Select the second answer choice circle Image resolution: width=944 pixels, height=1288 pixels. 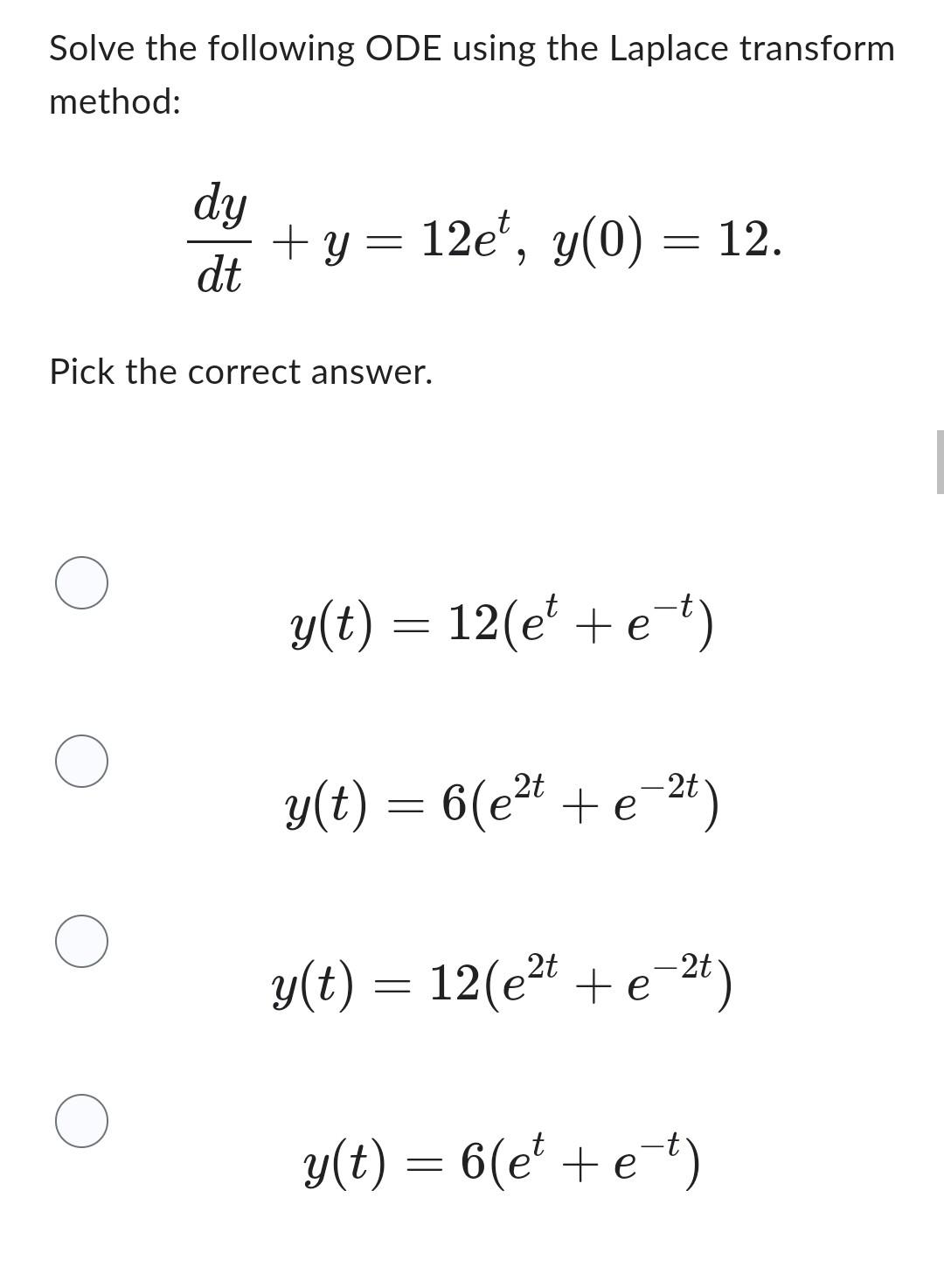pyautogui.click(x=83, y=762)
